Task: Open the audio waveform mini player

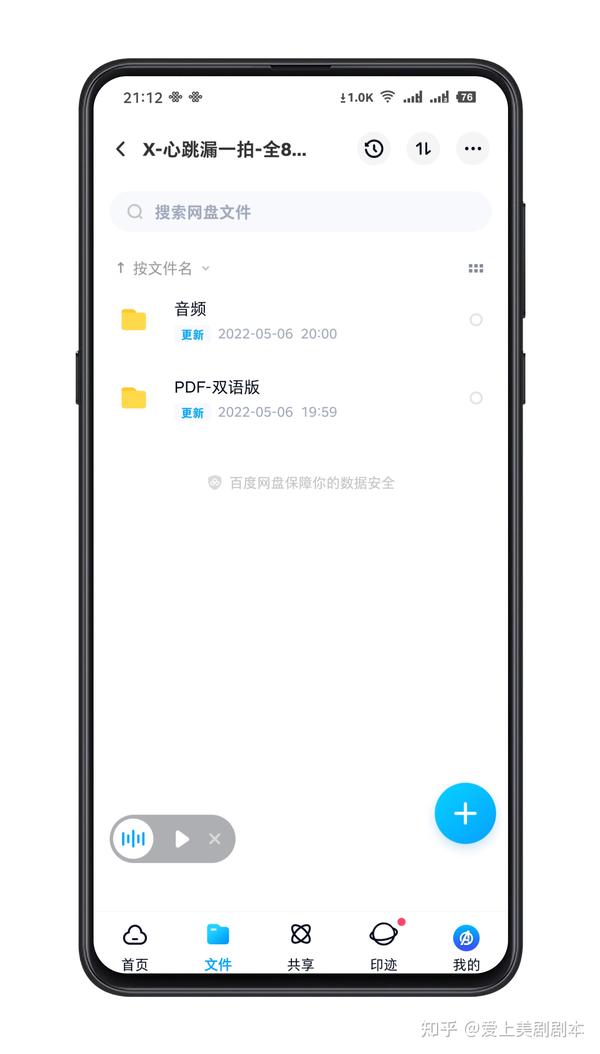Action: (133, 839)
